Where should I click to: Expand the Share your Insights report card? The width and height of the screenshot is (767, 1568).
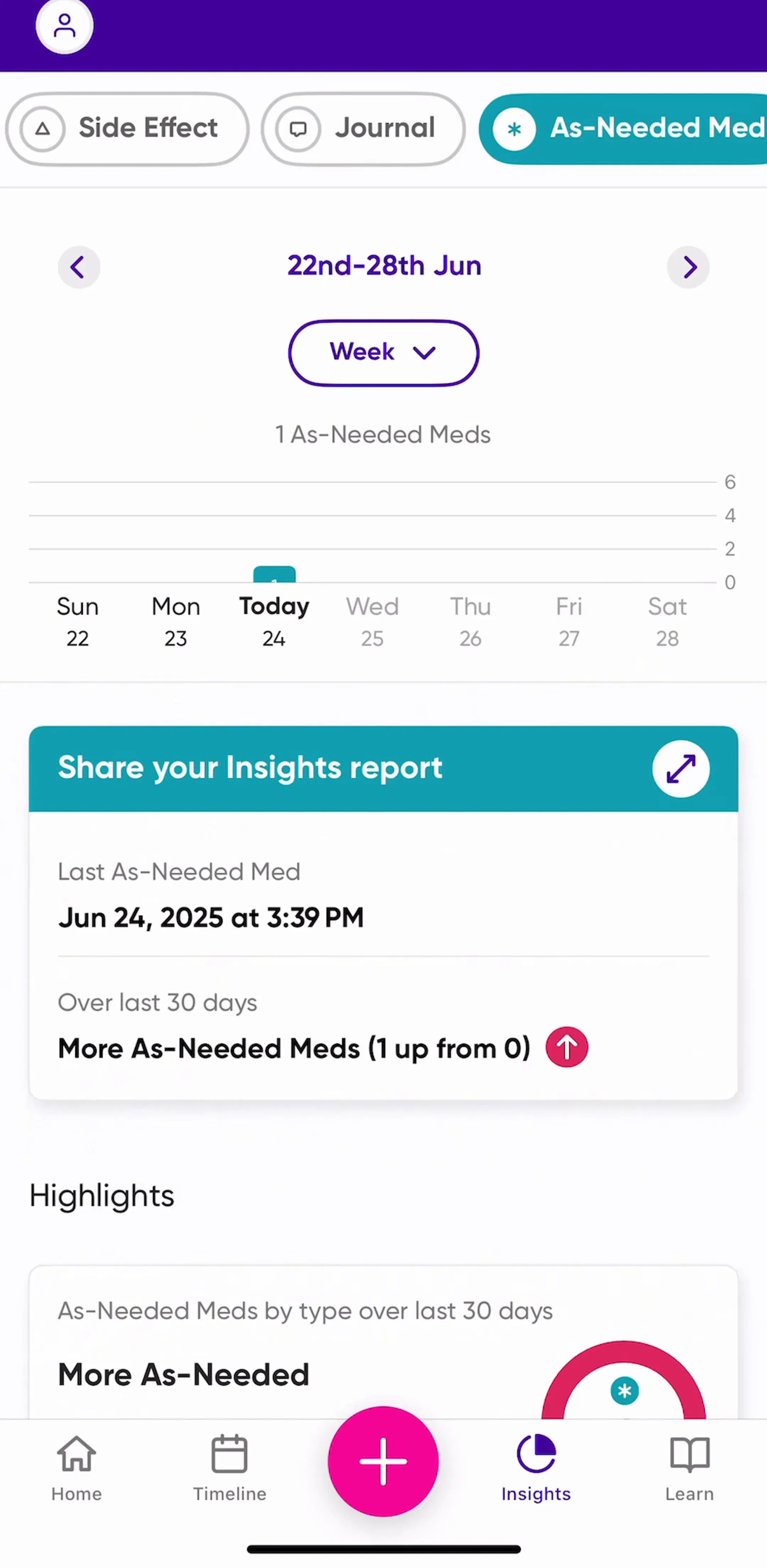[x=681, y=768]
